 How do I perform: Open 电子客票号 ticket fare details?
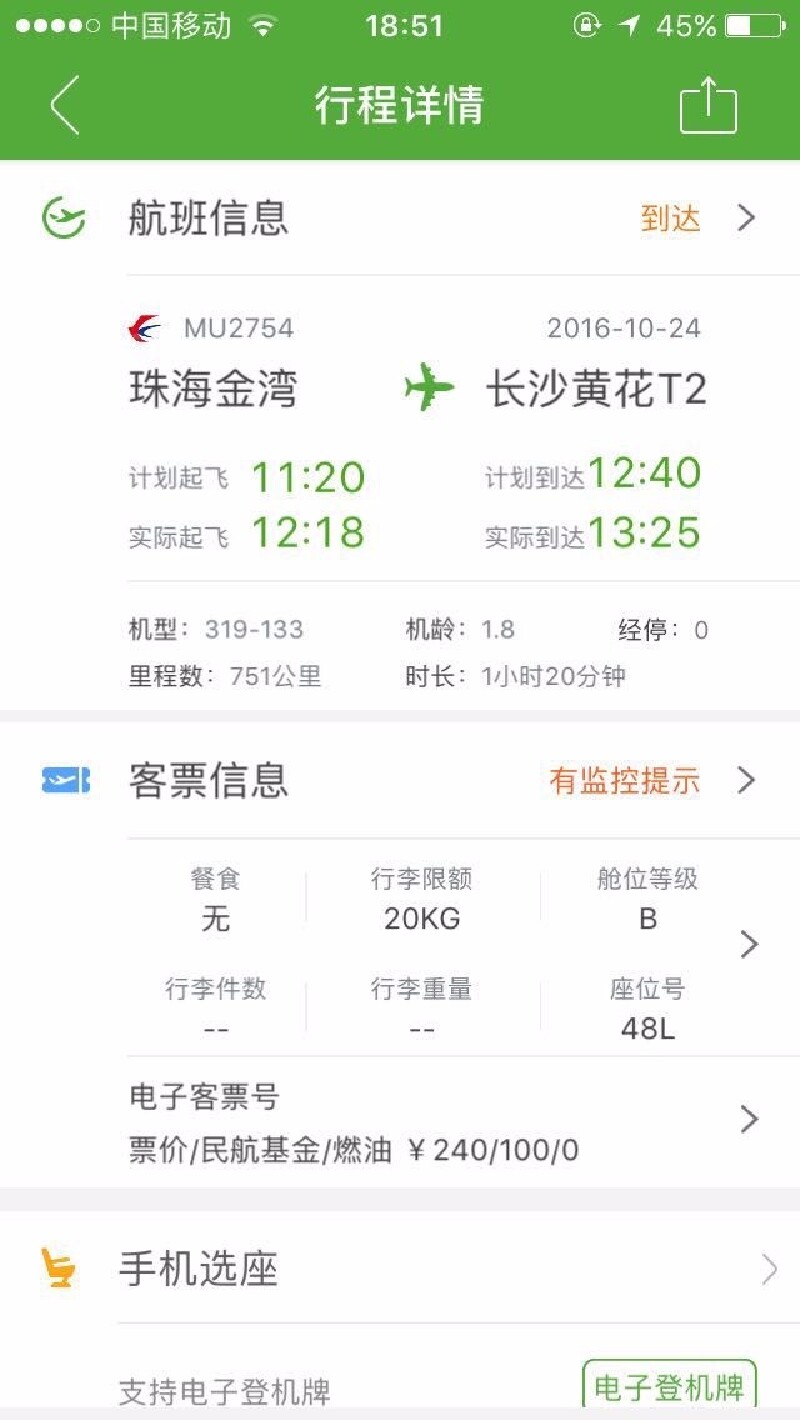click(x=400, y=1122)
